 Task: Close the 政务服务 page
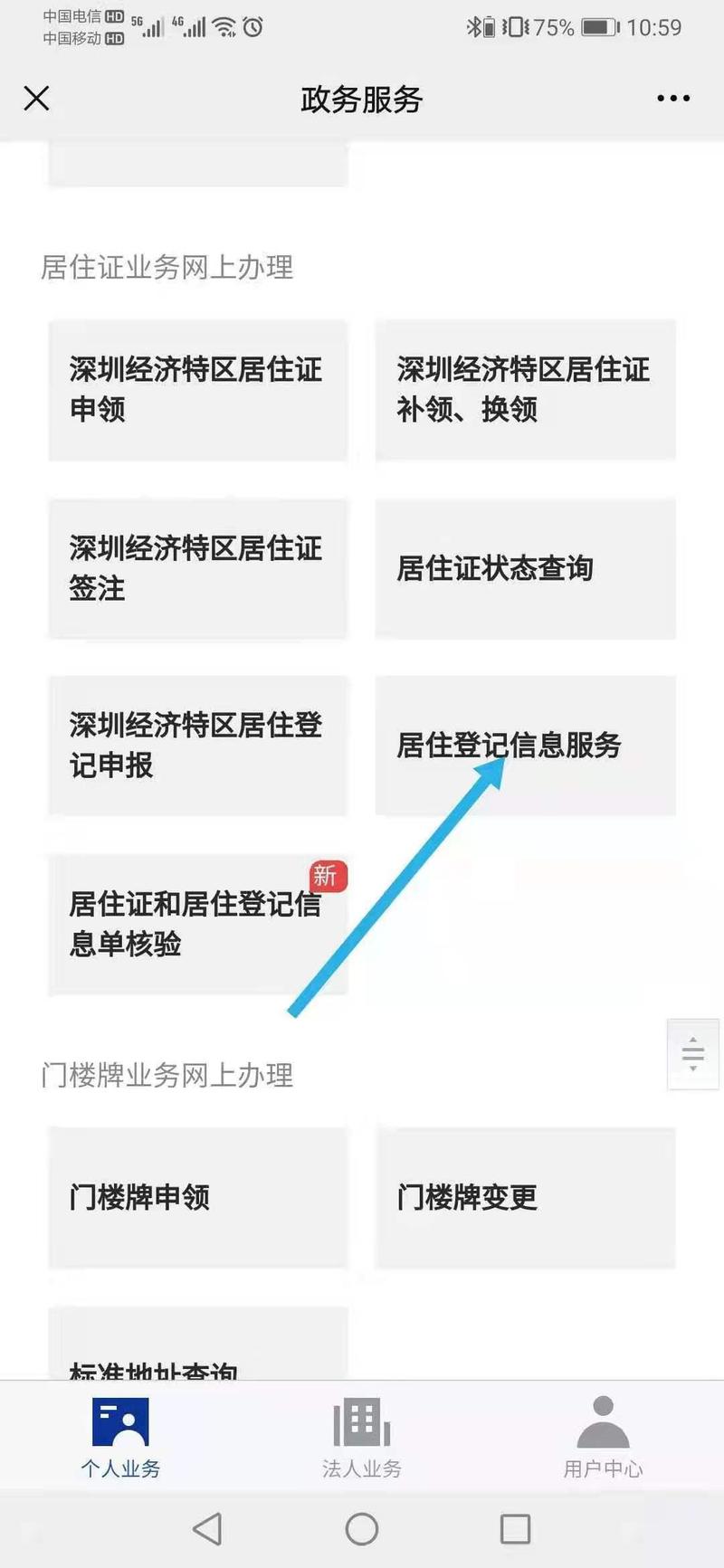(x=36, y=99)
